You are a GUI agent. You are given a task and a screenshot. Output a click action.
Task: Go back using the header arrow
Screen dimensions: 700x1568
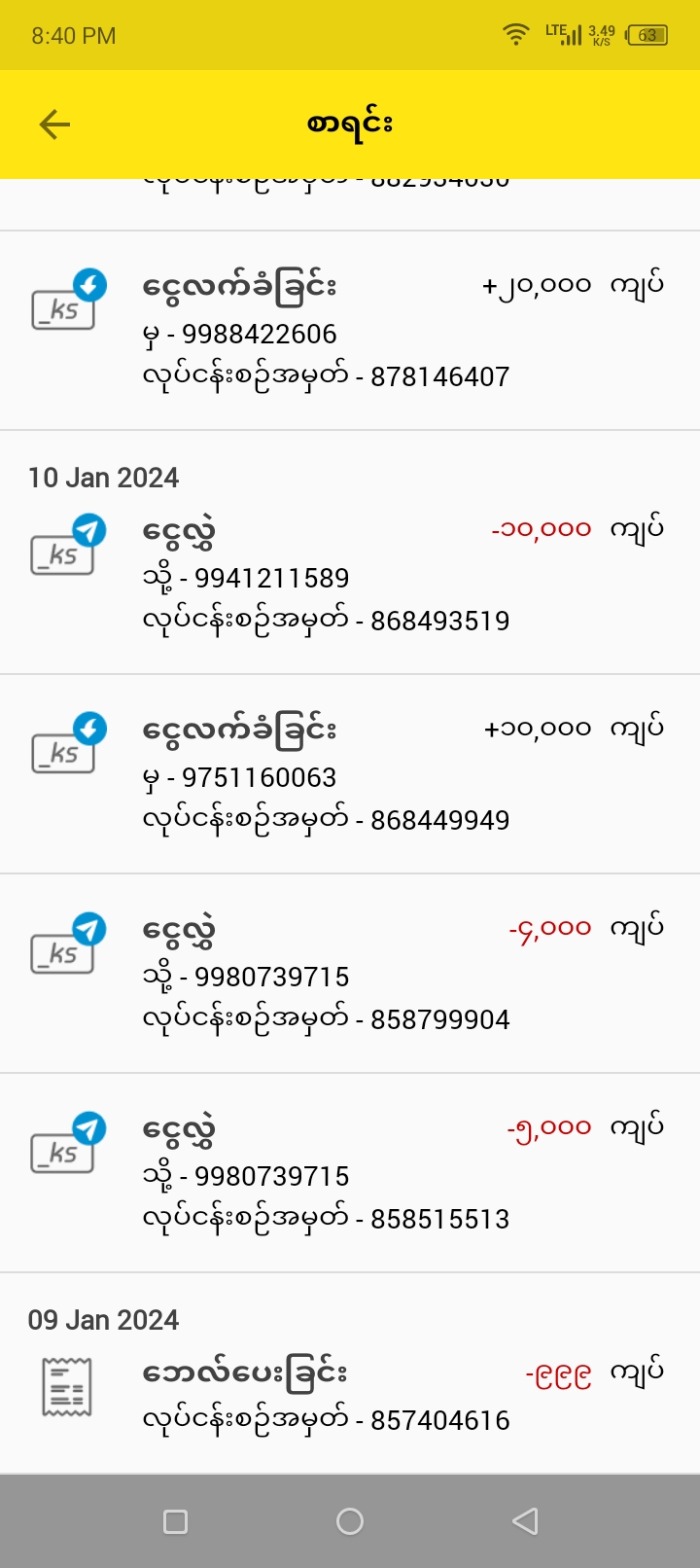54,125
